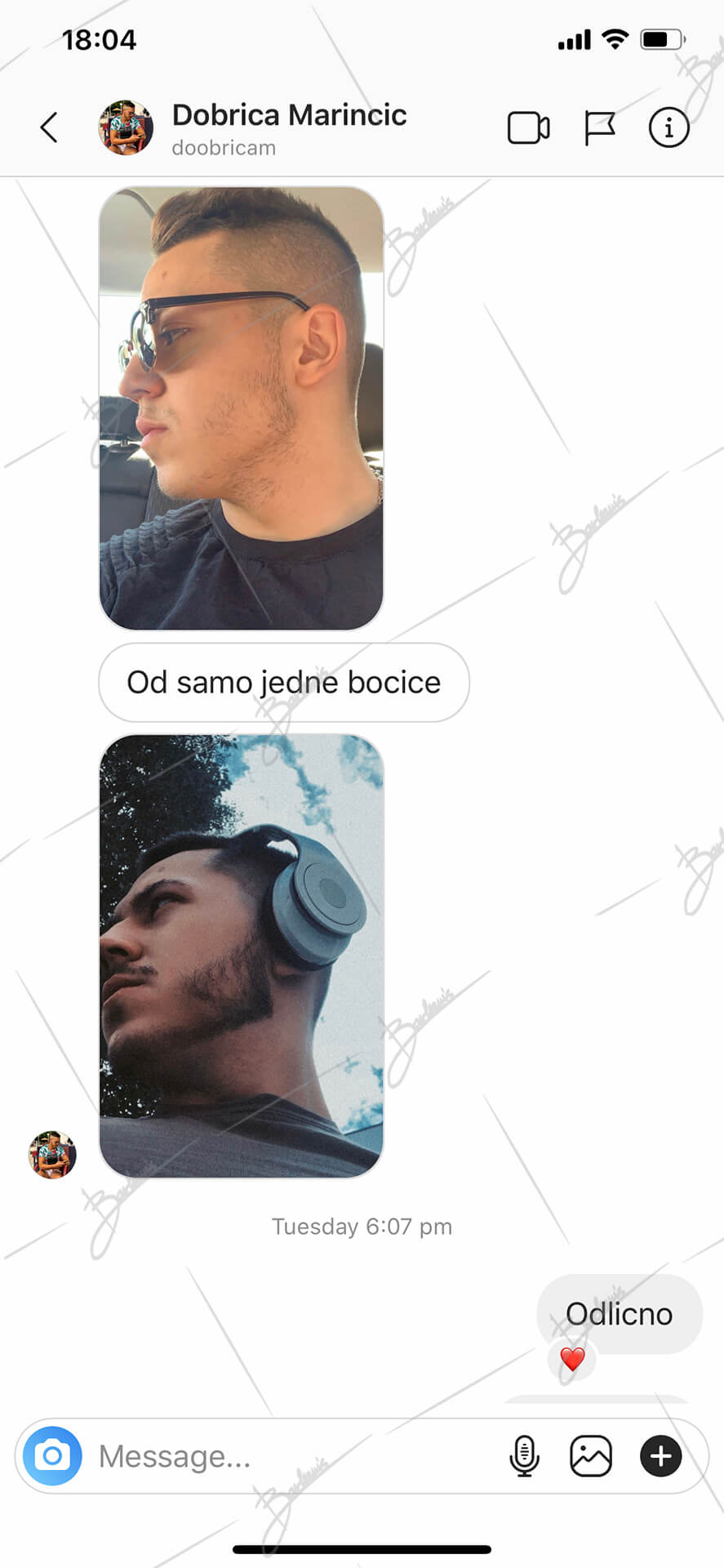View the photo of man with headphones

[x=241, y=955]
